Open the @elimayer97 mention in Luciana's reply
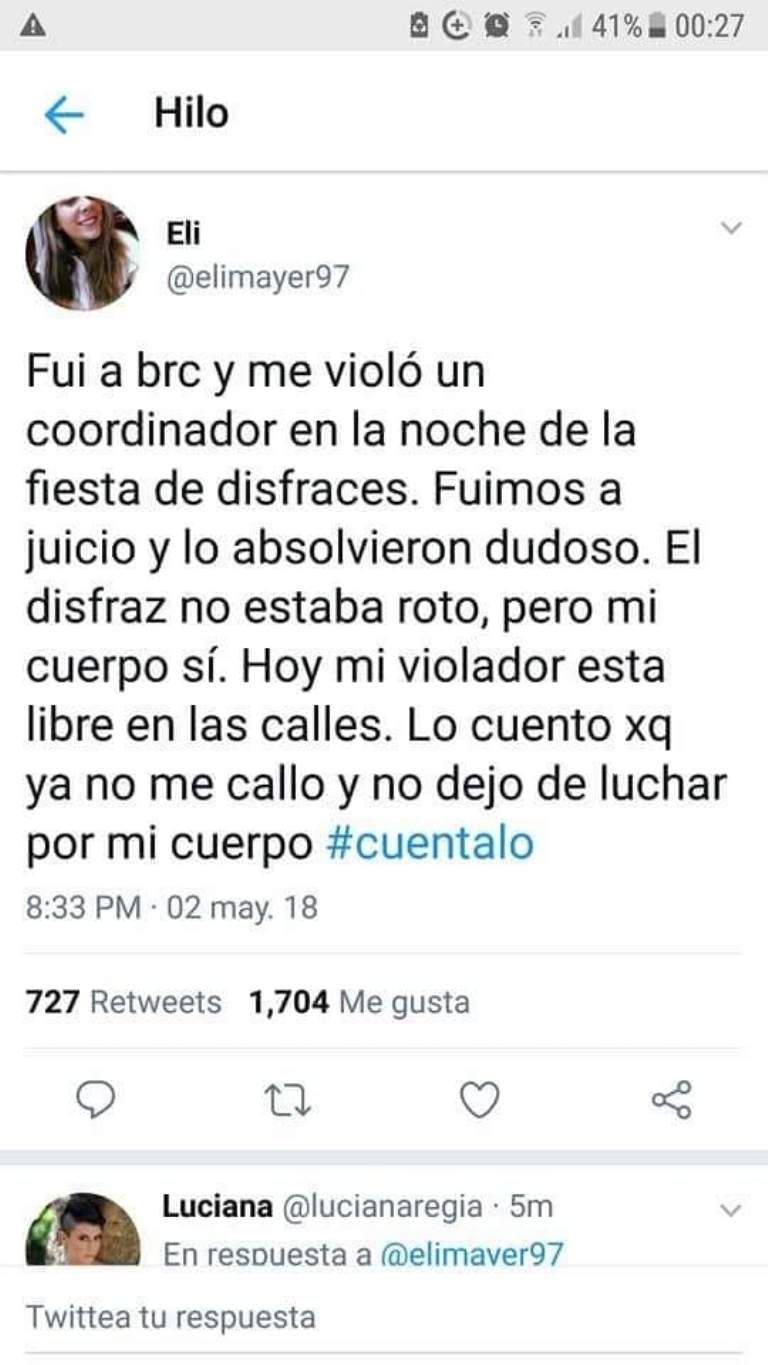 tap(472, 1253)
